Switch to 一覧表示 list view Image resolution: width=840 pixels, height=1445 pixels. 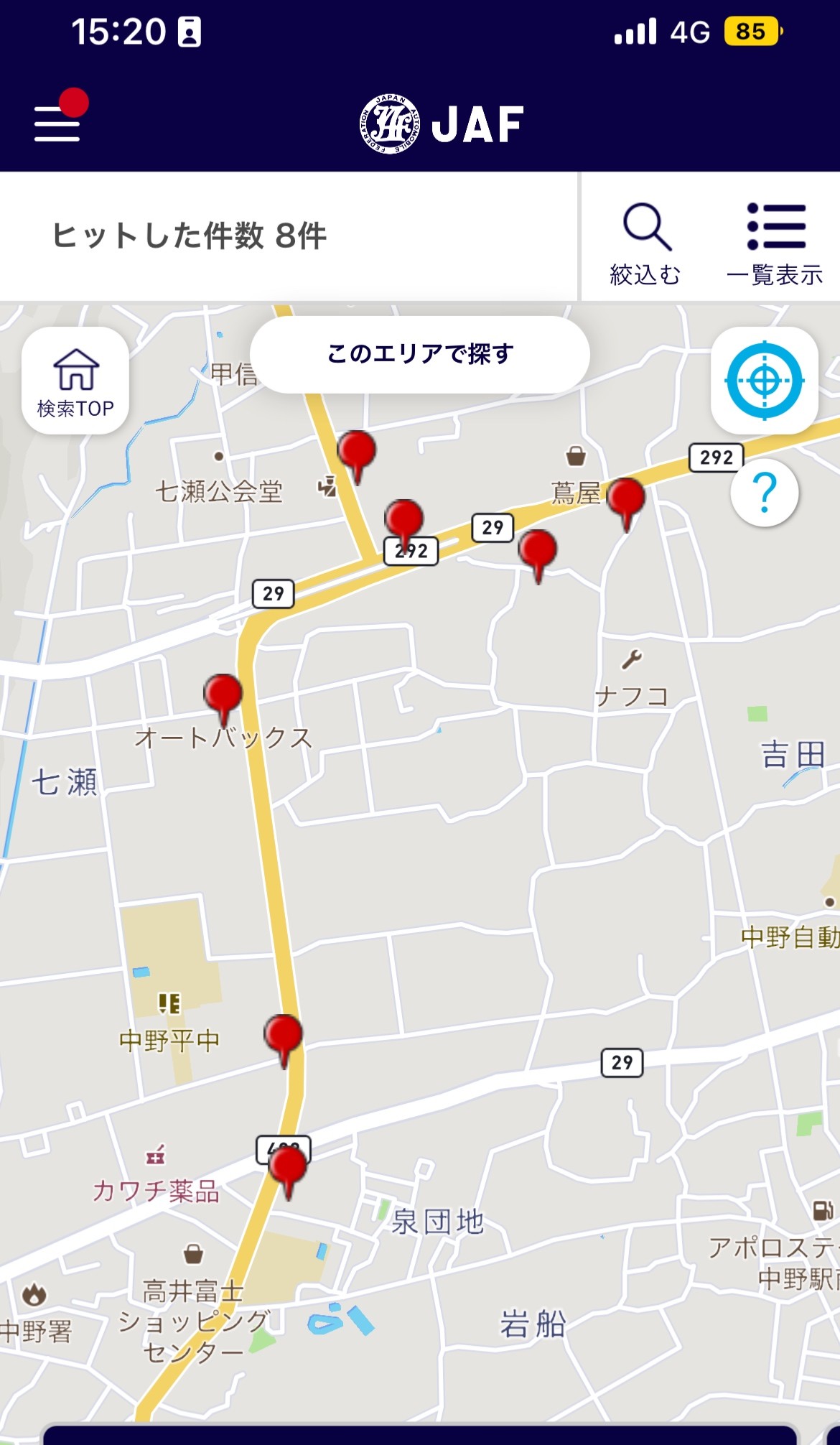tap(775, 244)
